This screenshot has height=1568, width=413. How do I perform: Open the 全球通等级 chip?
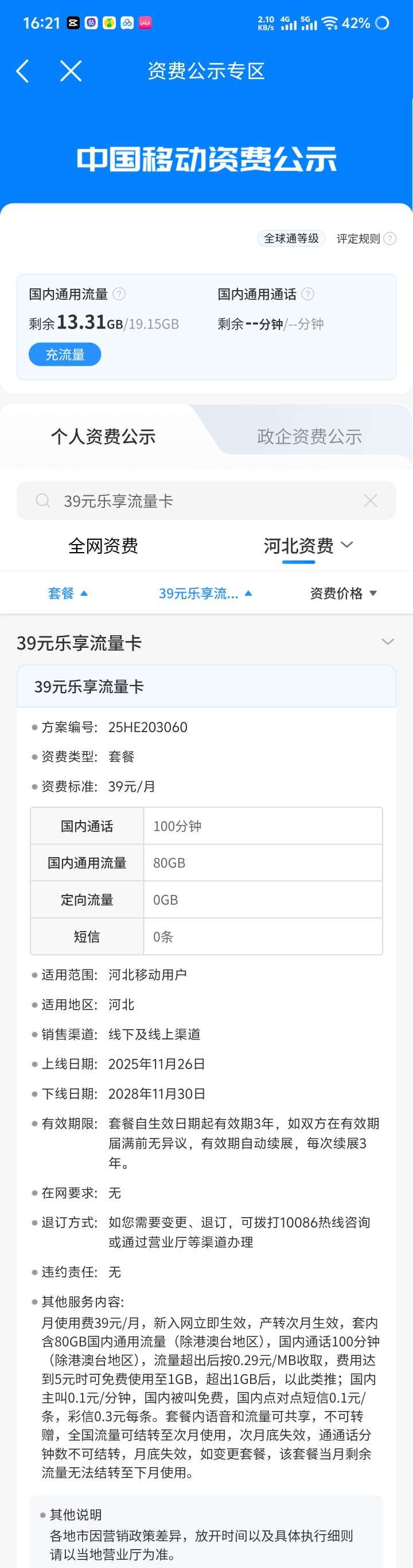pyautogui.click(x=291, y=238)
